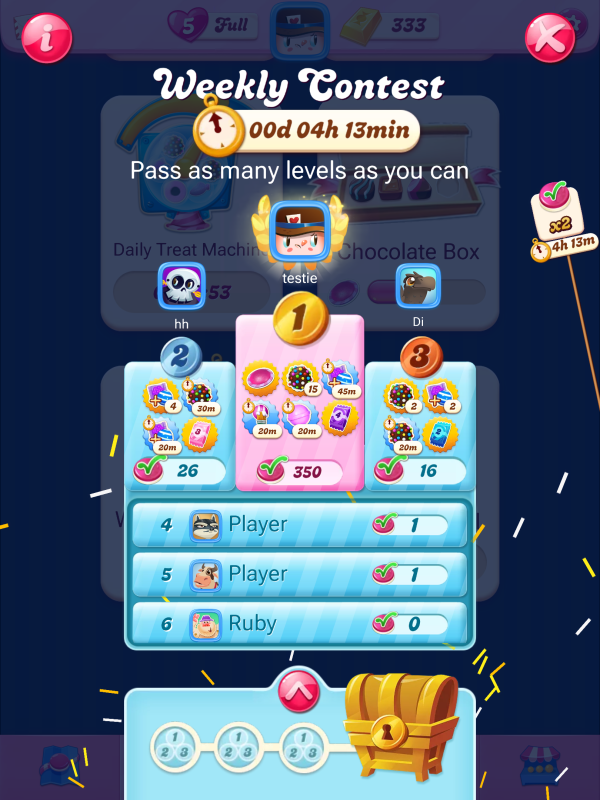Open Ruby's leaderboard row
The image size is (600, 800).
click(300, 624)
